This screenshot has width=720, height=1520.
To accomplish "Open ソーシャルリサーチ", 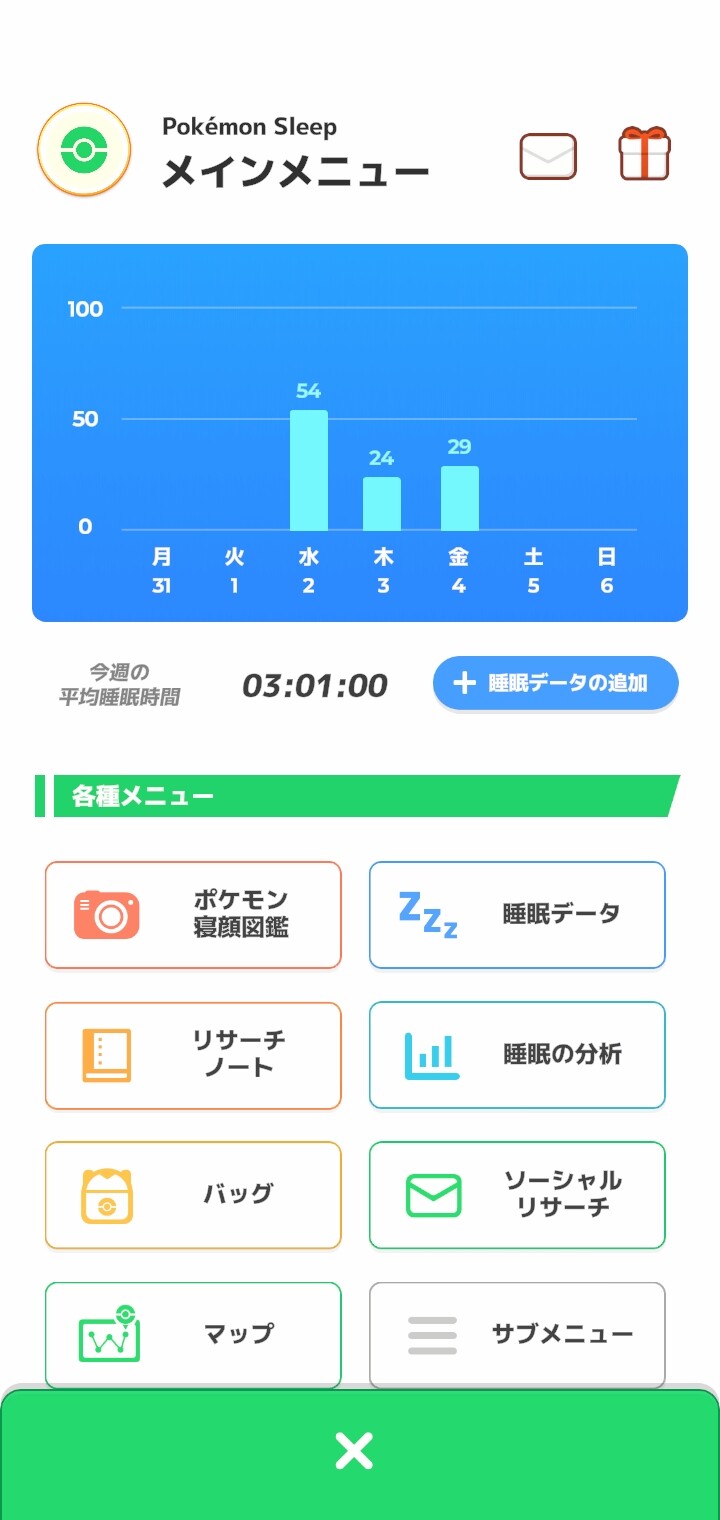I will click(517, 1194).
